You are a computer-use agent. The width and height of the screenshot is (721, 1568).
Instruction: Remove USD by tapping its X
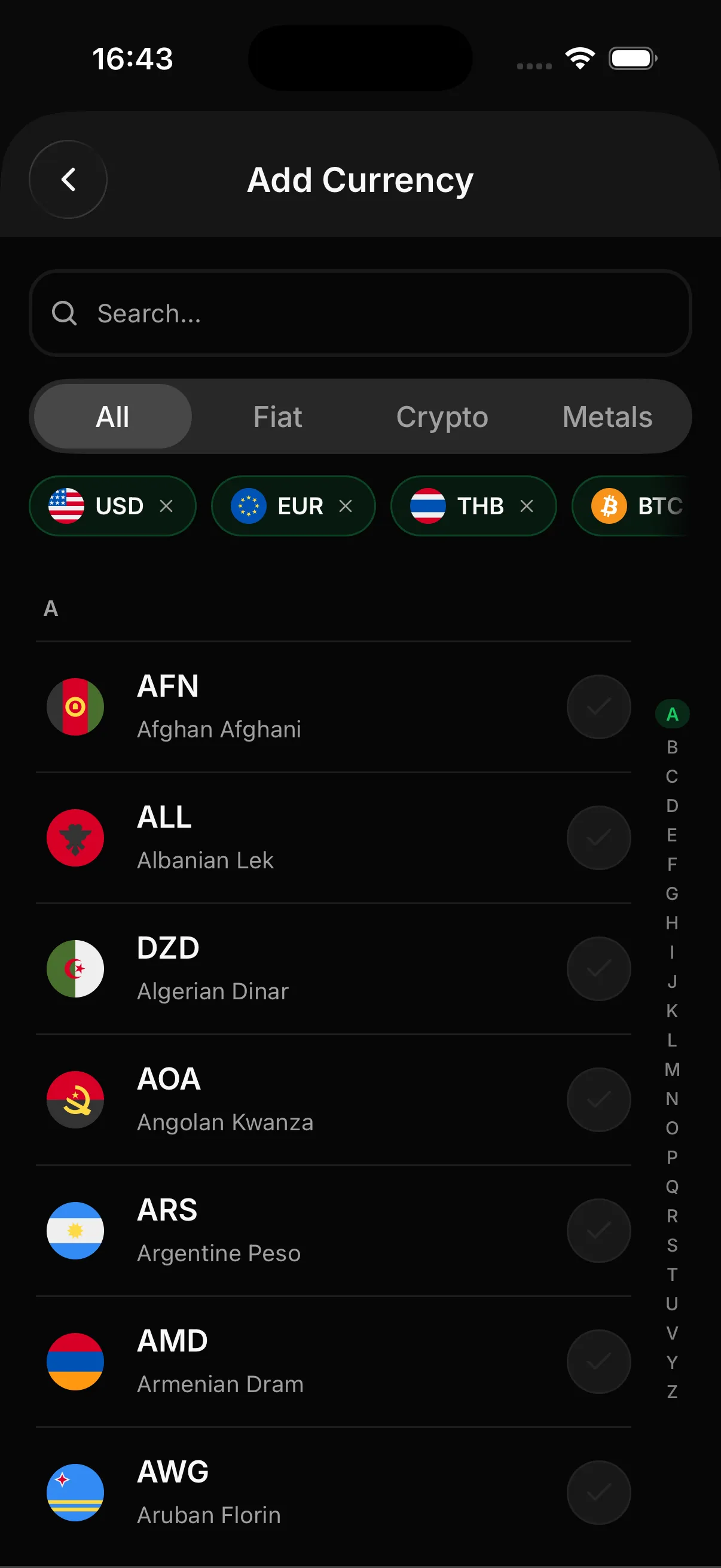[167, 506]
